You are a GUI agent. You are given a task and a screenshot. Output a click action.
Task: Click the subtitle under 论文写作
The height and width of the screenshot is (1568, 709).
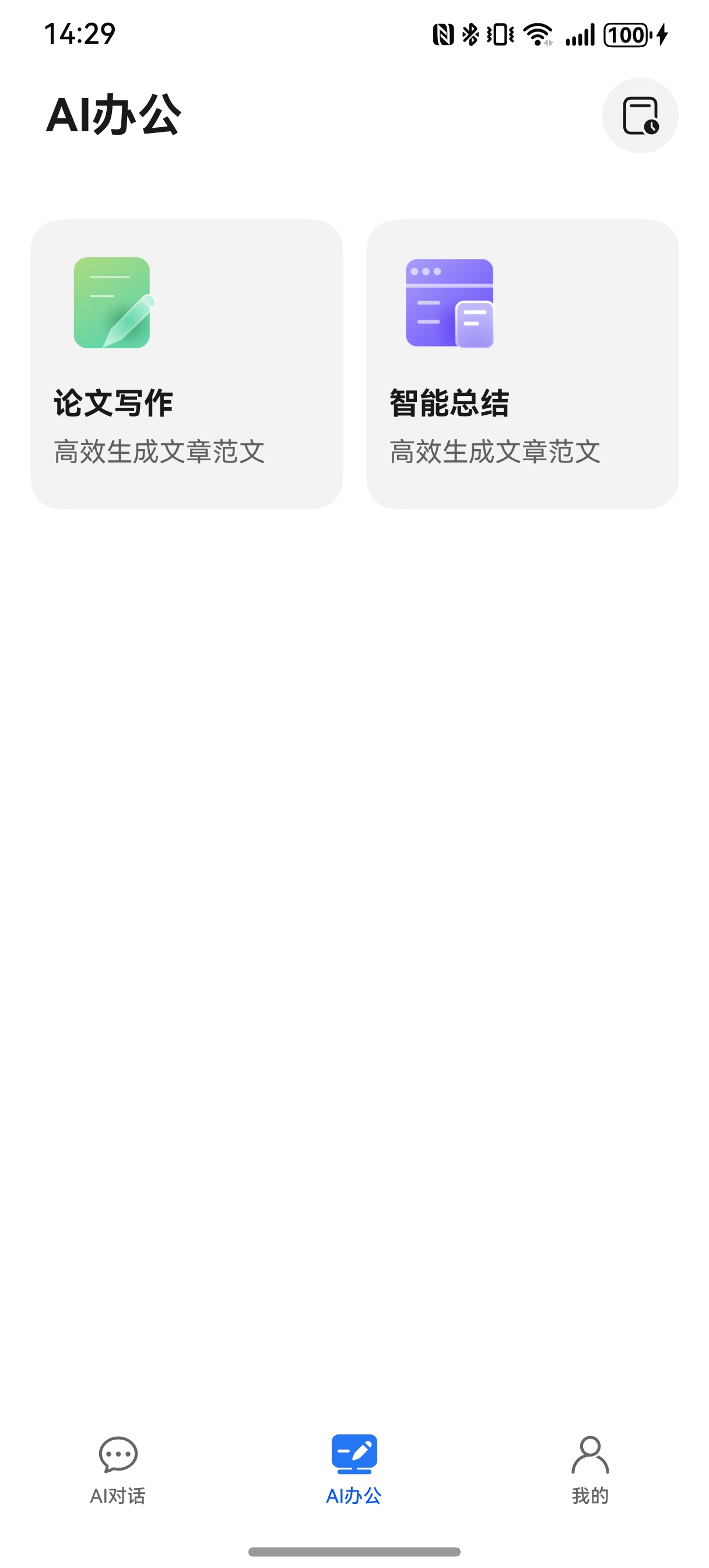tap(159, 452)
